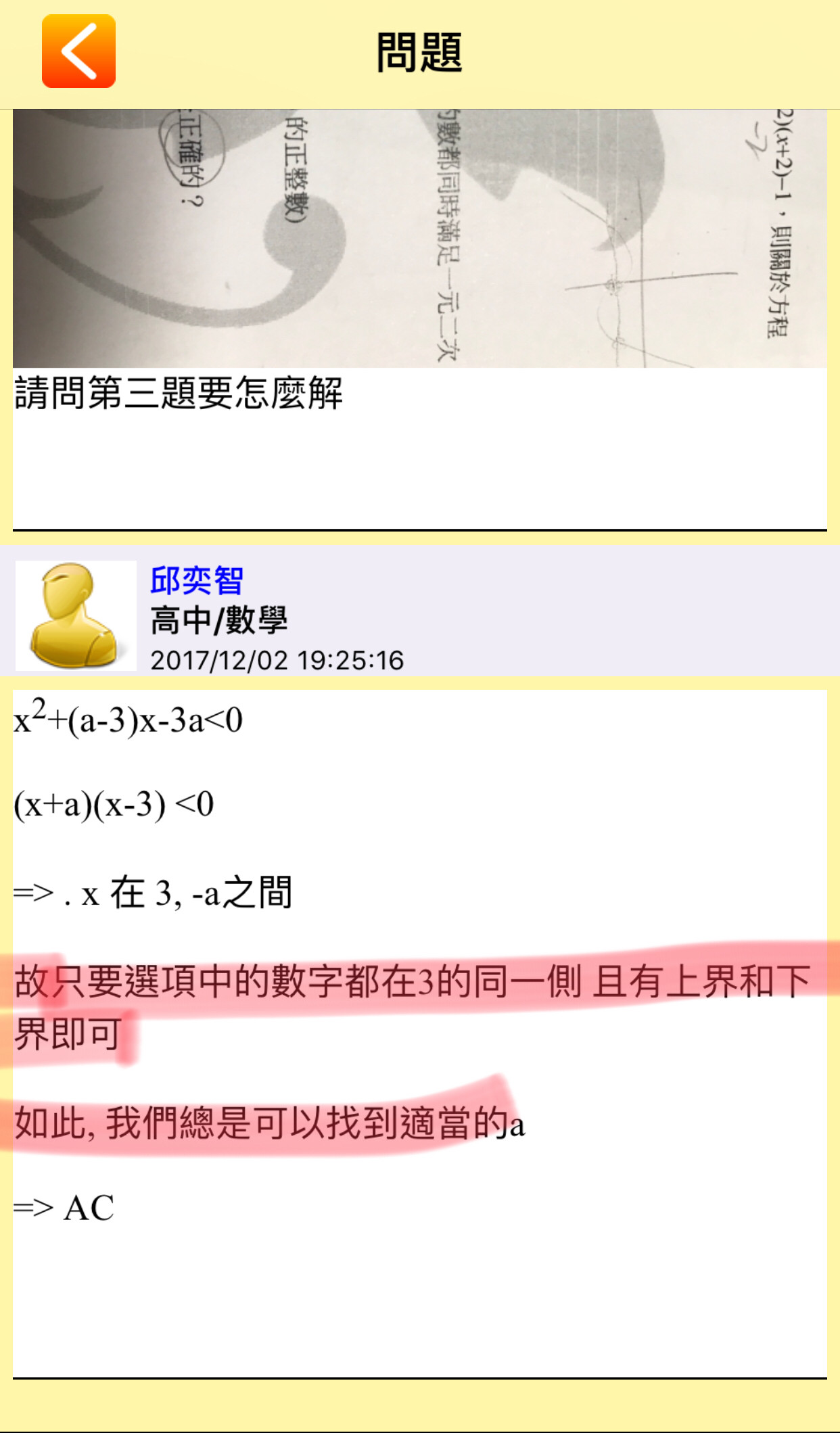View 邱奕智's avatar picture
840x1433 pixels.
(76, 615)
